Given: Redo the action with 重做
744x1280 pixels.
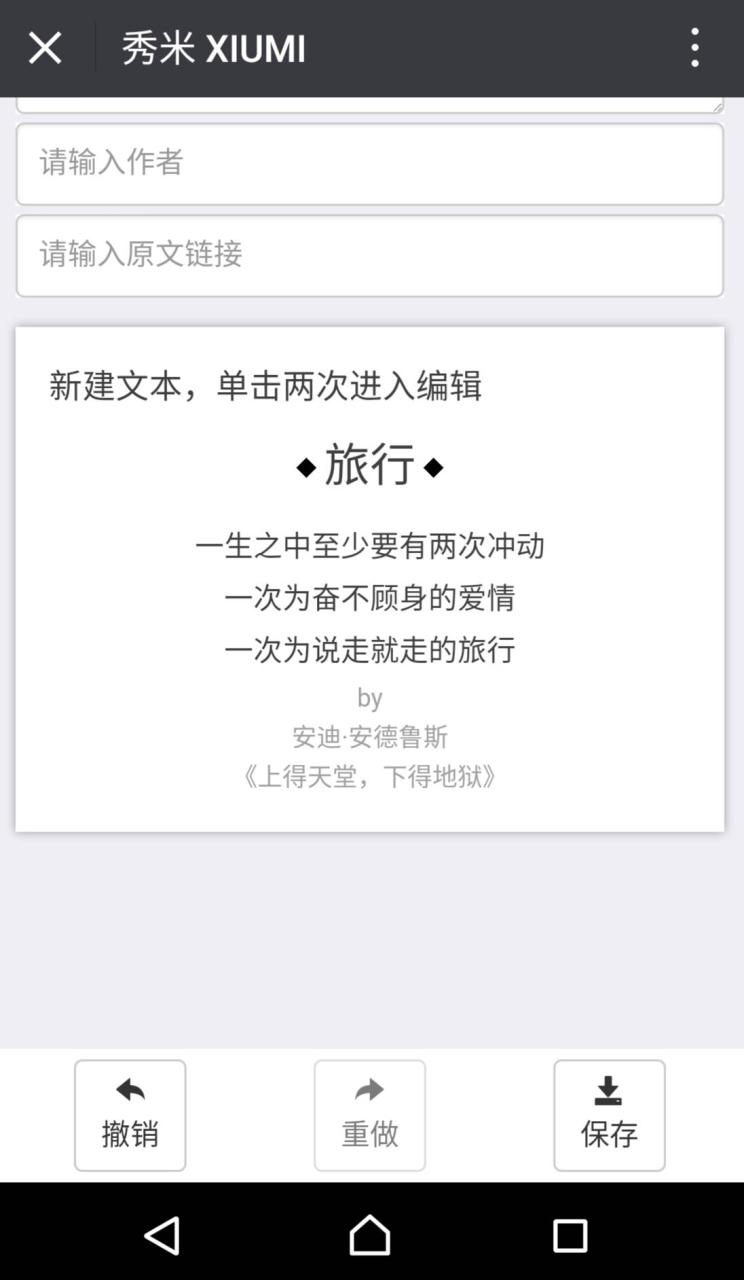Looking at the screenshot, I should click(x=369, y=1115).
